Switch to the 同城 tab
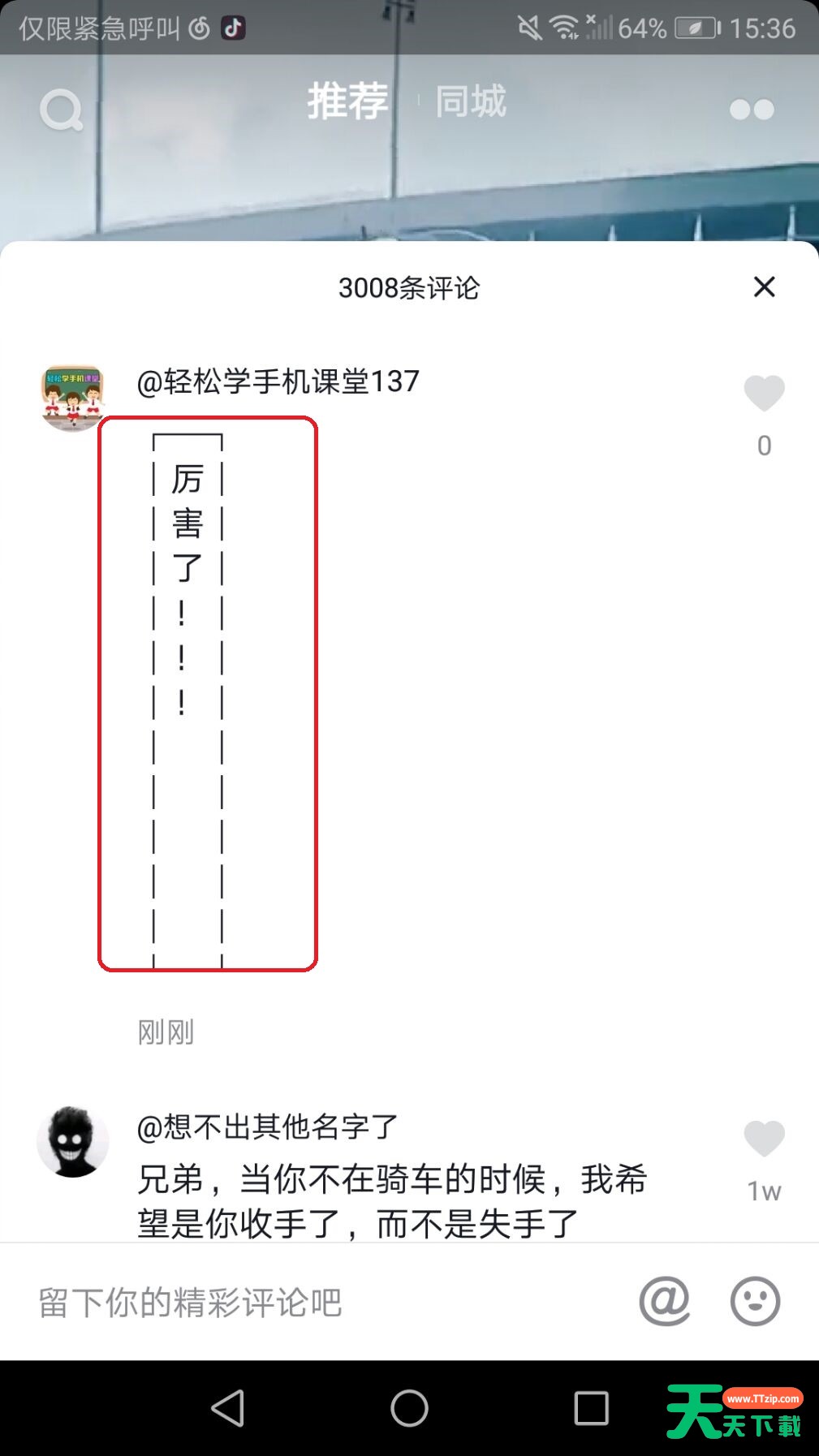 click(471, 101)
